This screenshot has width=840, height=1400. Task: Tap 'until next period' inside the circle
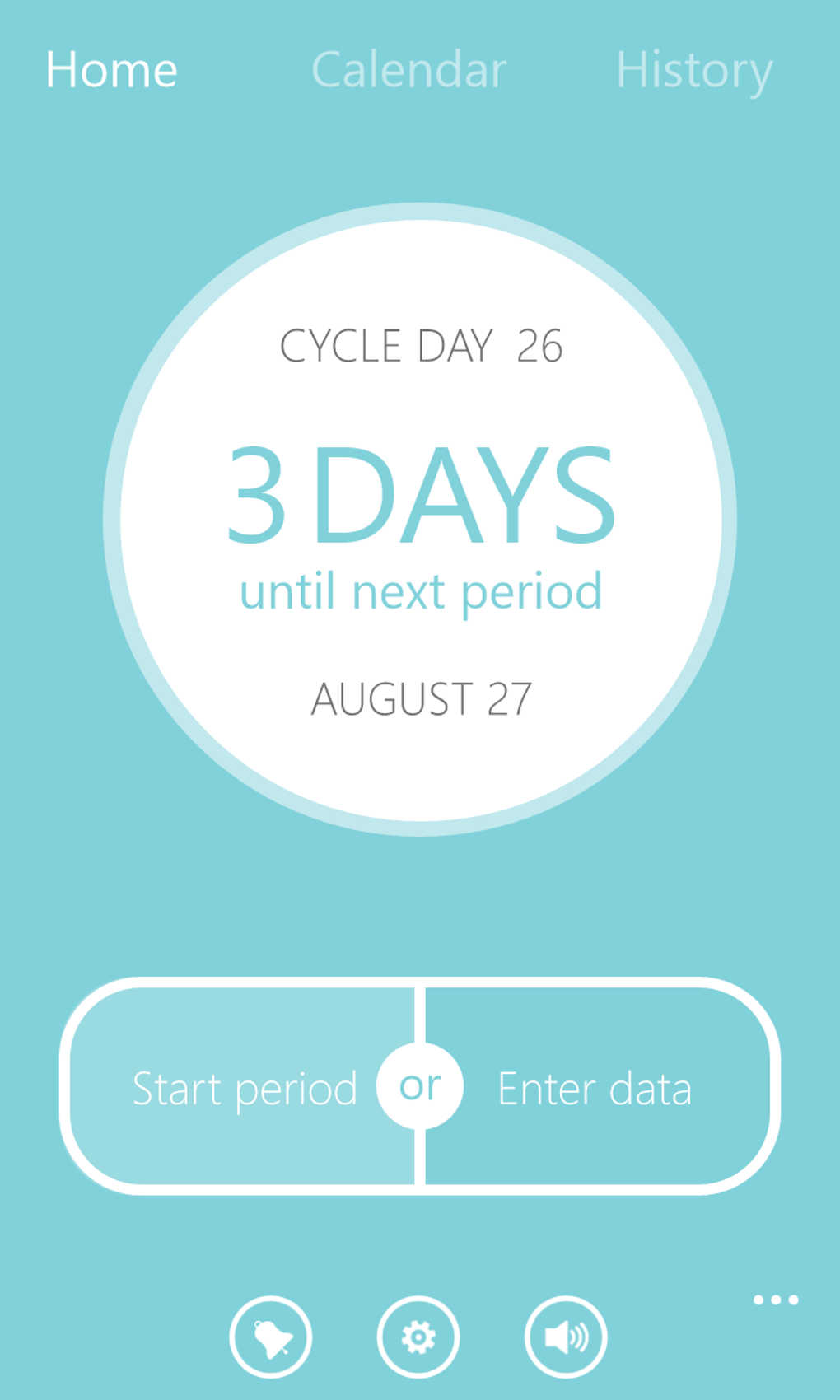click(420, 589)
